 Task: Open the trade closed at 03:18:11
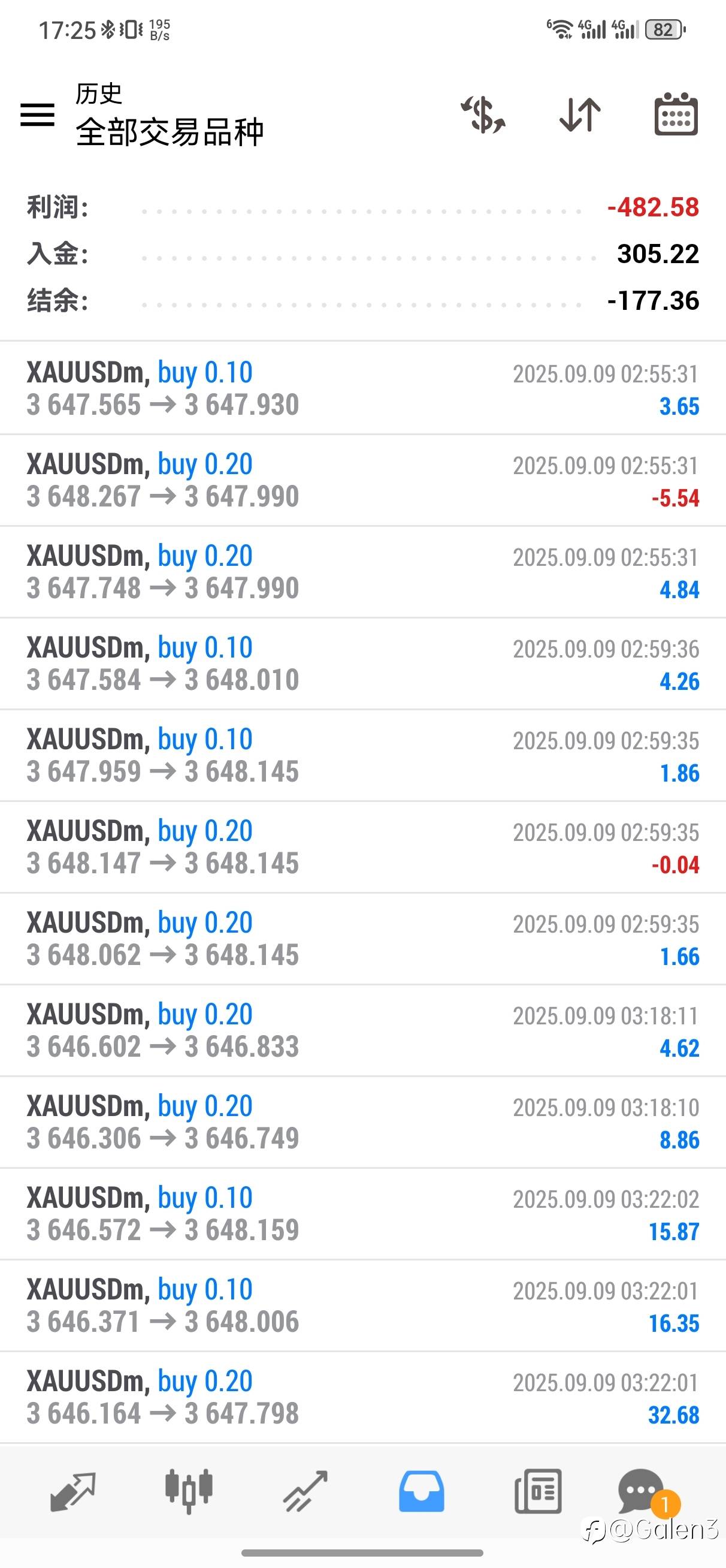pyautogui.click(x=362, y=1030)
